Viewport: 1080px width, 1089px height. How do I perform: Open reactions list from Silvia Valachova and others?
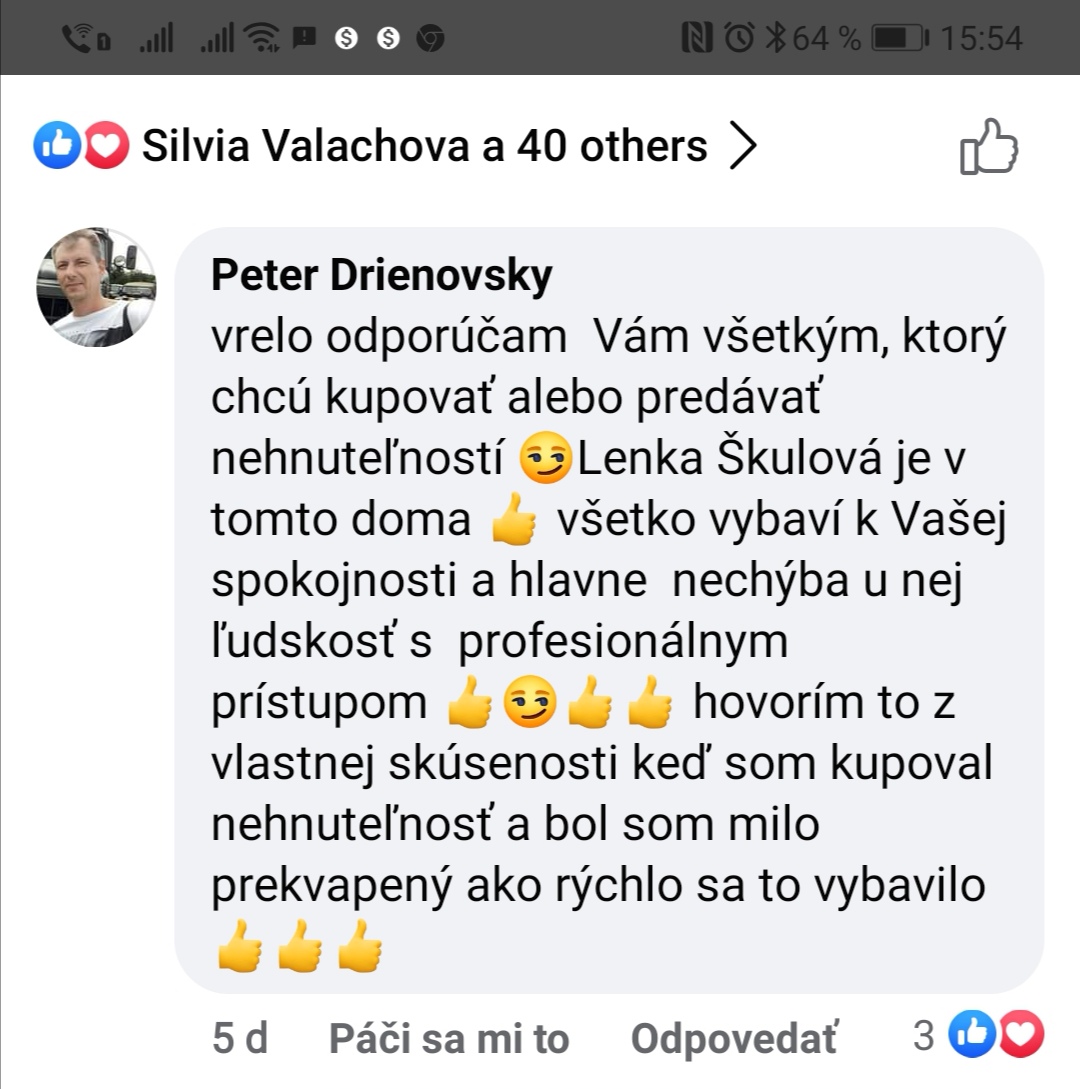424,147
